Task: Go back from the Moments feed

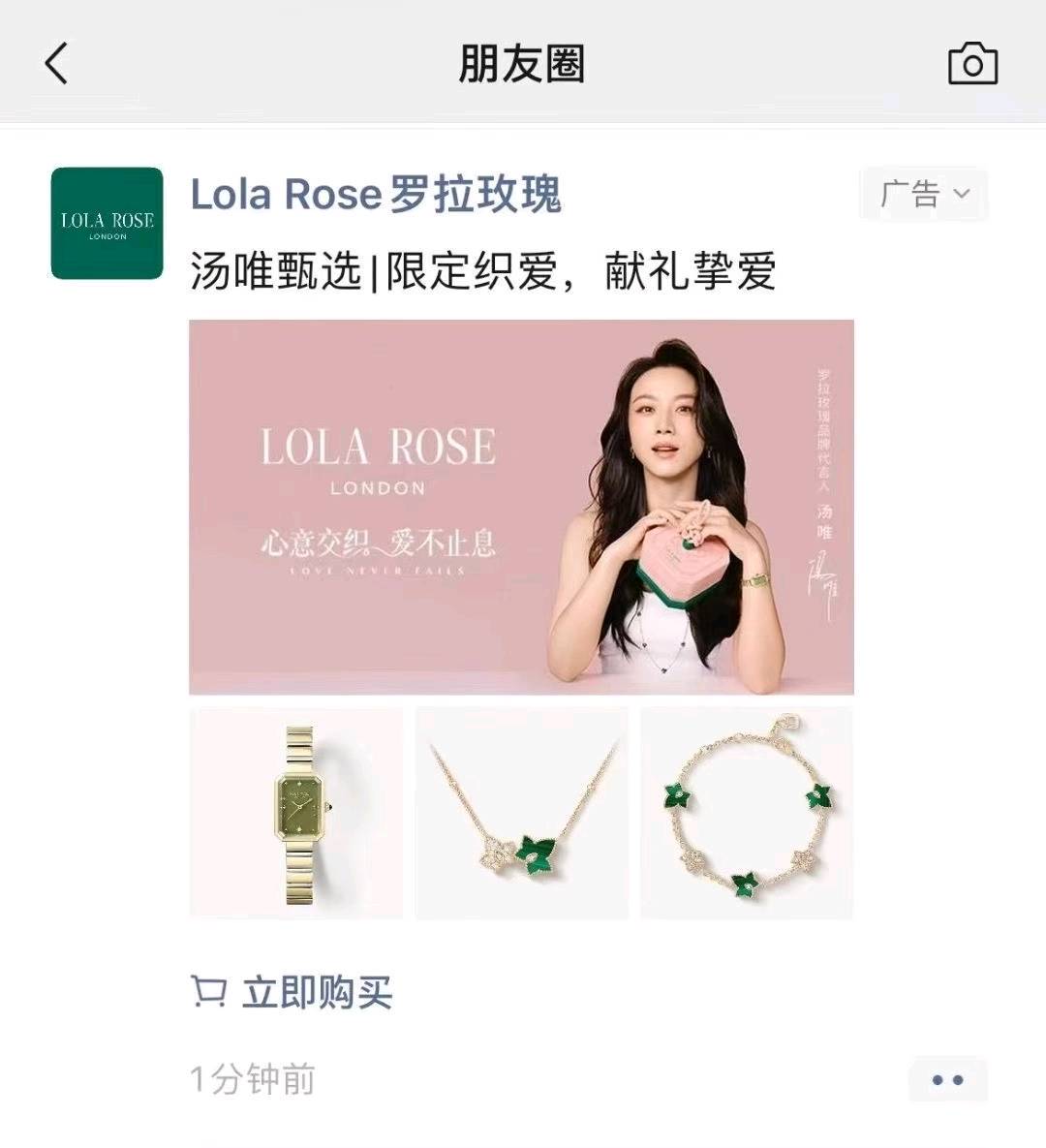Action: [57, 64]
